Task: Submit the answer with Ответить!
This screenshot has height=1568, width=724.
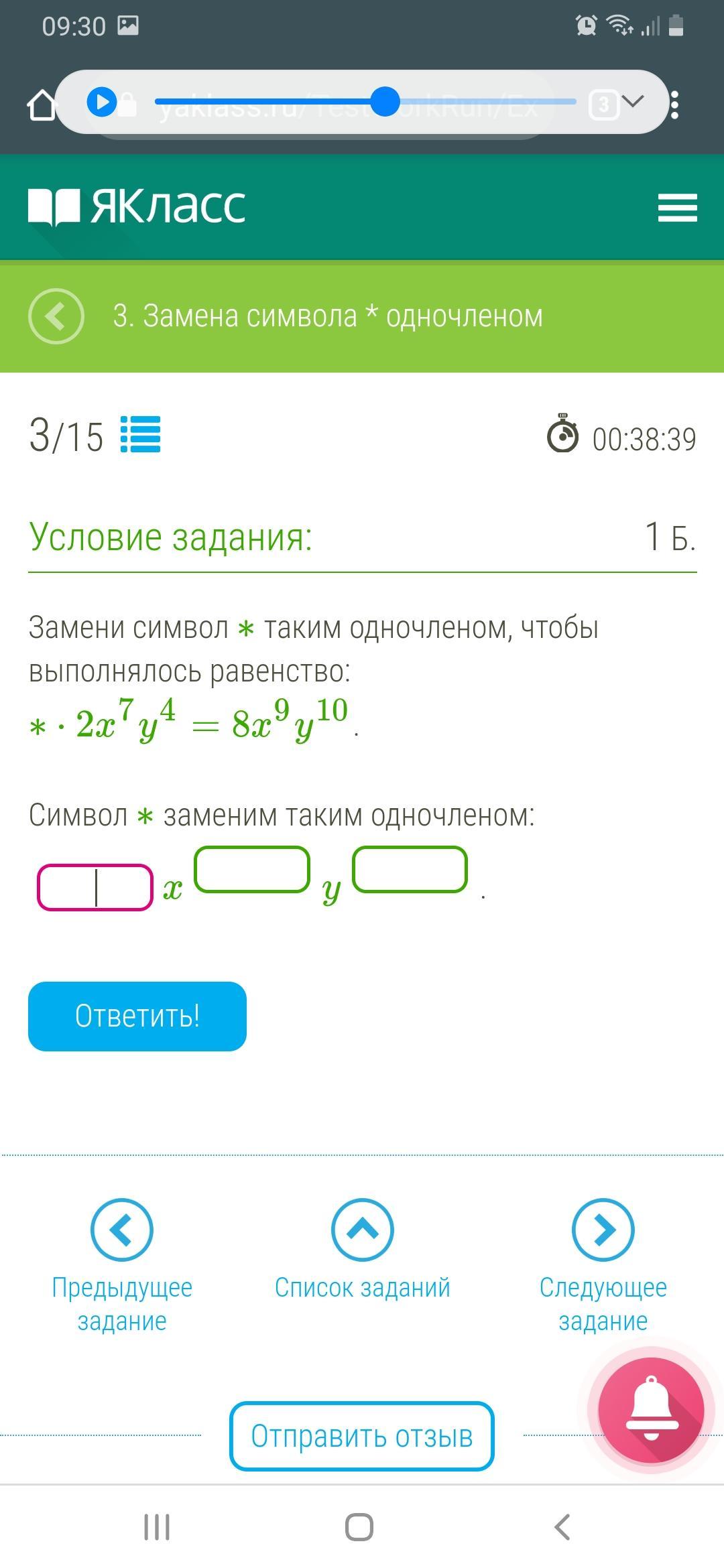Action: 137,1016
